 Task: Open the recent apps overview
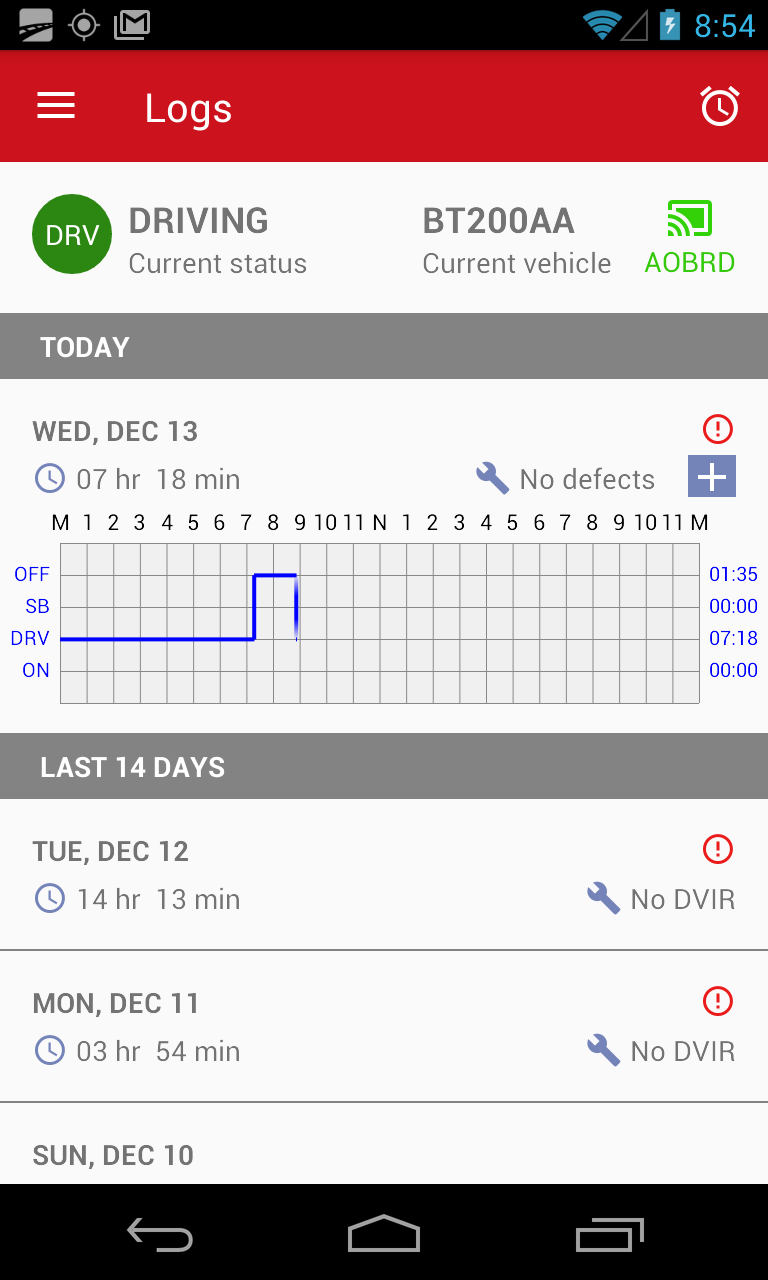[610, 1233]
